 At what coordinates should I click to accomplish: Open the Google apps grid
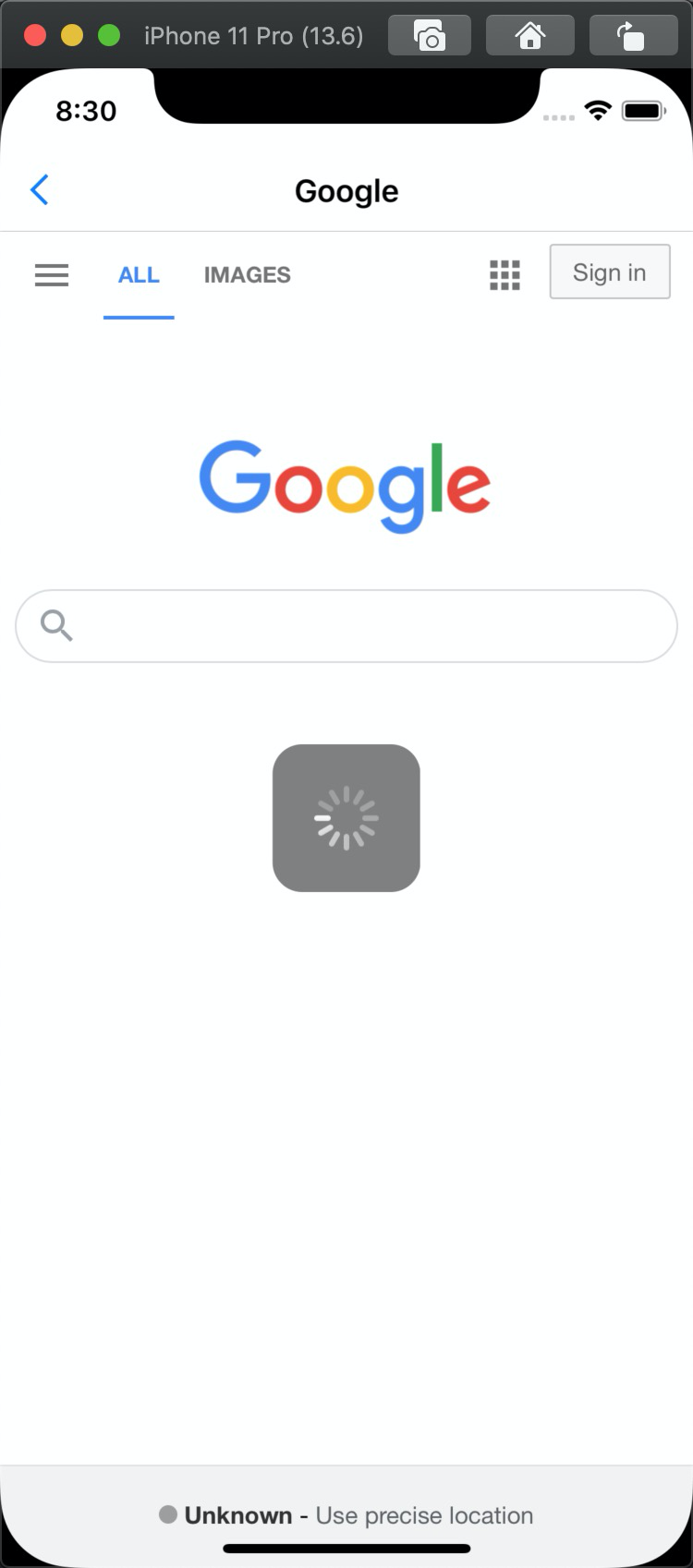(x=504, y=275)
